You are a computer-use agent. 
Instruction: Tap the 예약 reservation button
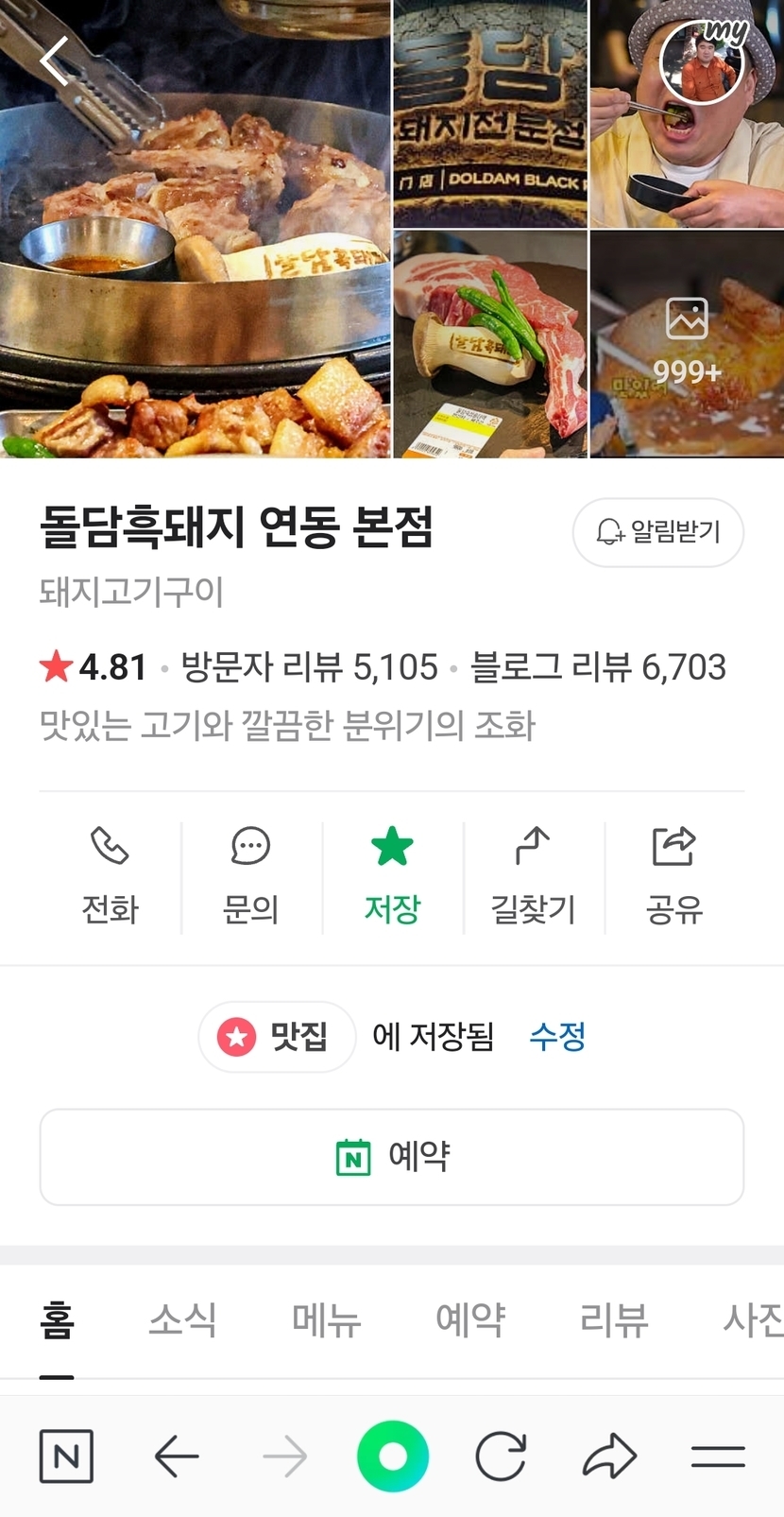[392, 1157]
